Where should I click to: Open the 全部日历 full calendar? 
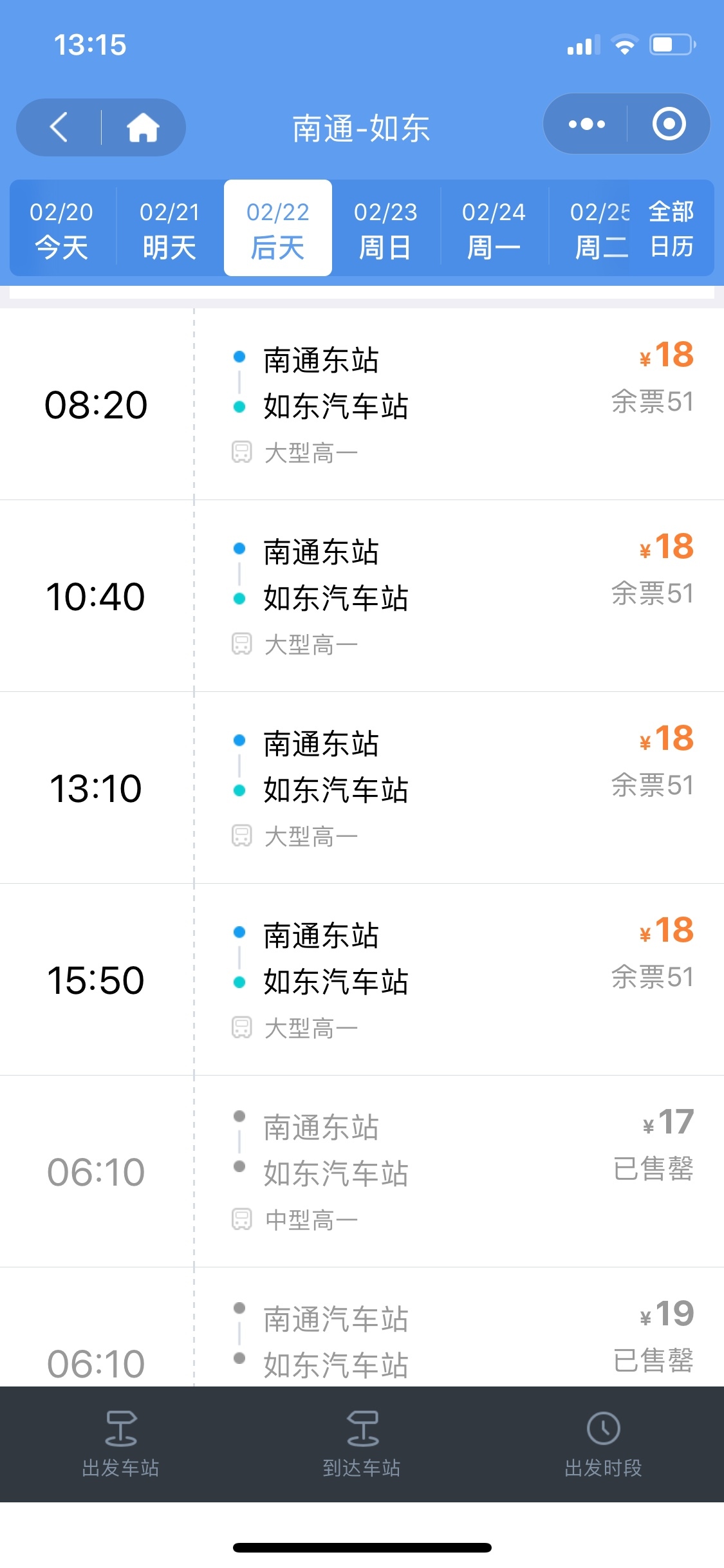671,229
